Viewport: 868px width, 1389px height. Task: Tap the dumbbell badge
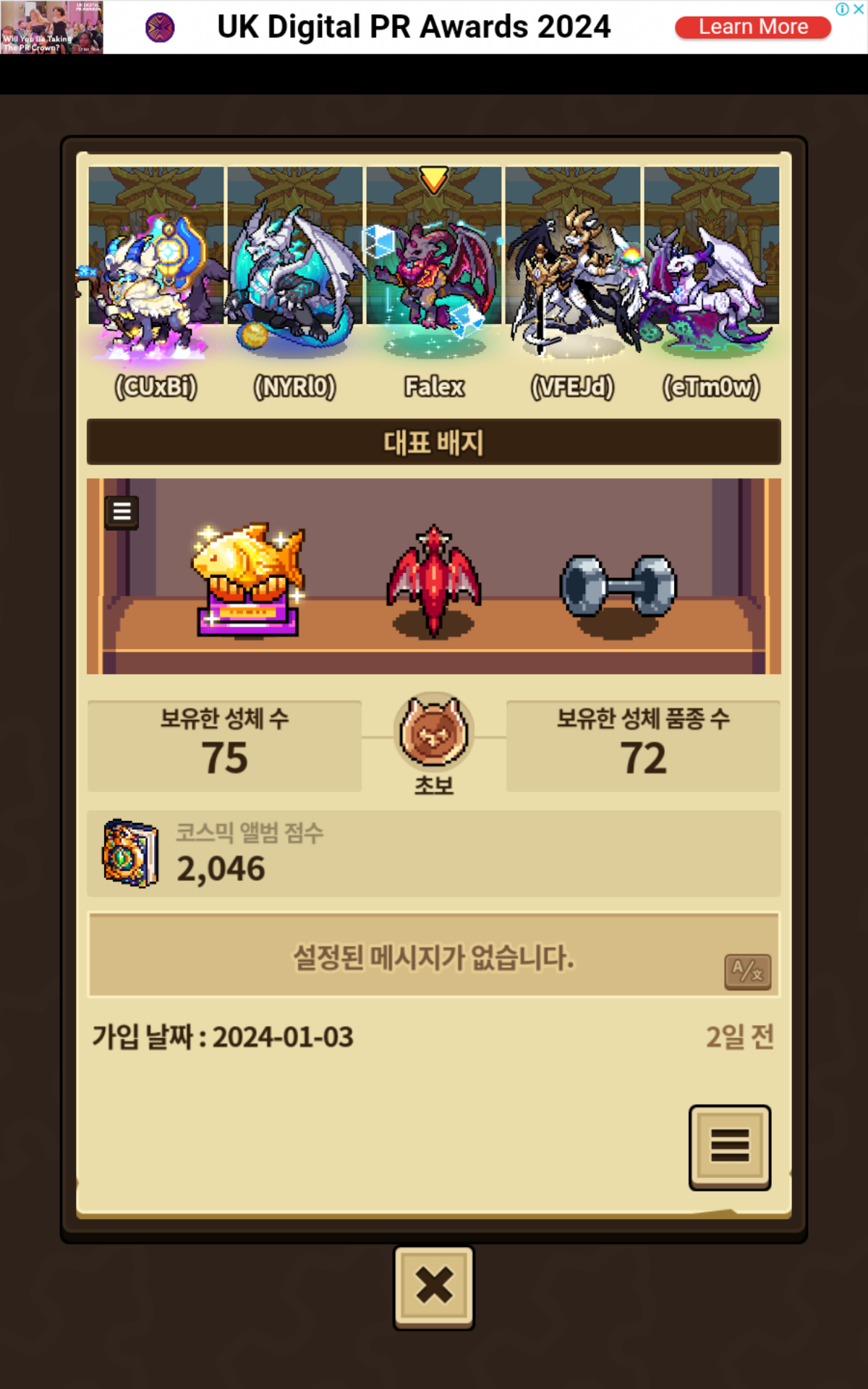tap(618, 586)
